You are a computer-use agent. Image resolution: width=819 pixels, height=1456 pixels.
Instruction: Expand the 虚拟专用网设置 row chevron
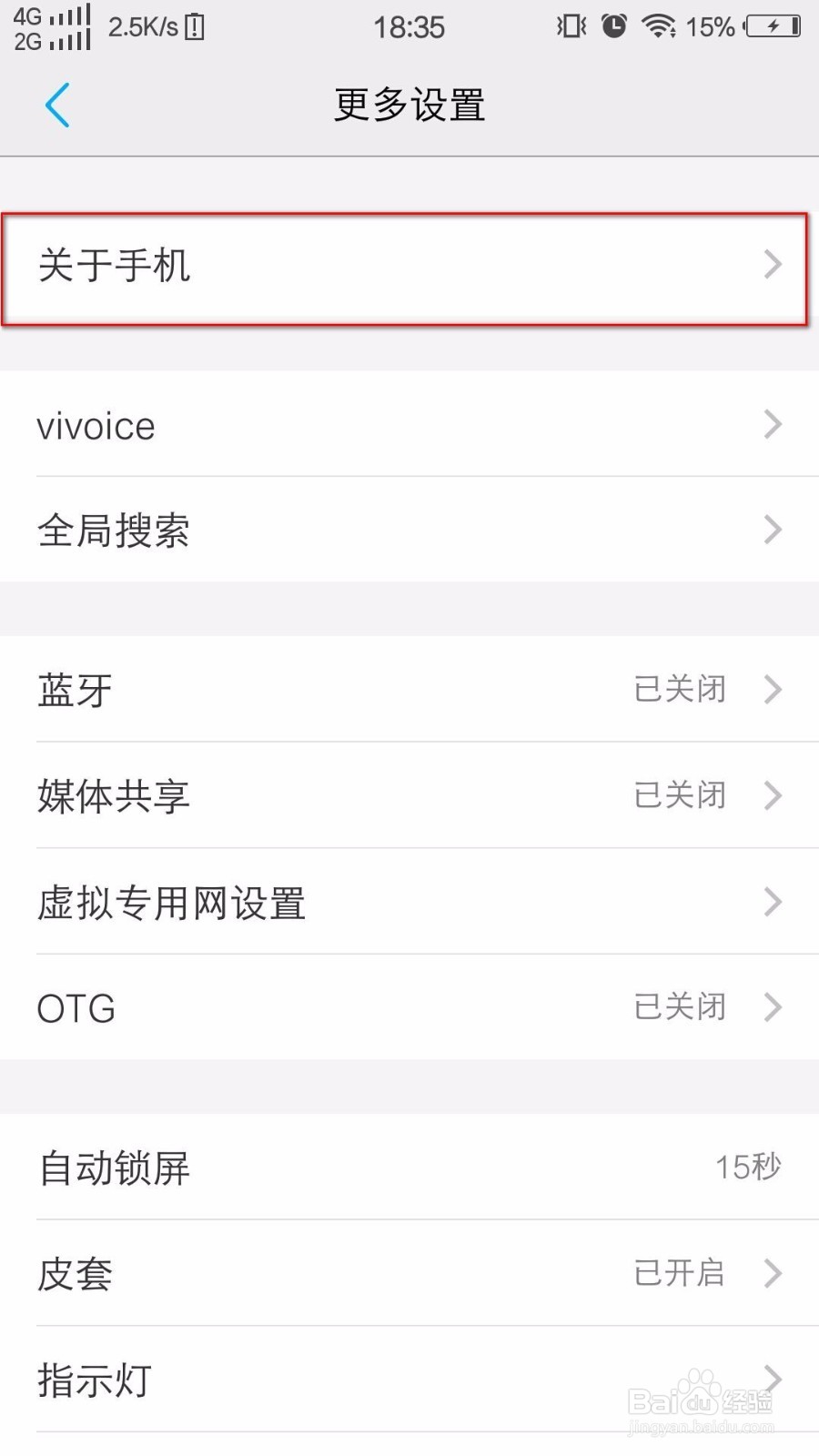coord(773,902)
